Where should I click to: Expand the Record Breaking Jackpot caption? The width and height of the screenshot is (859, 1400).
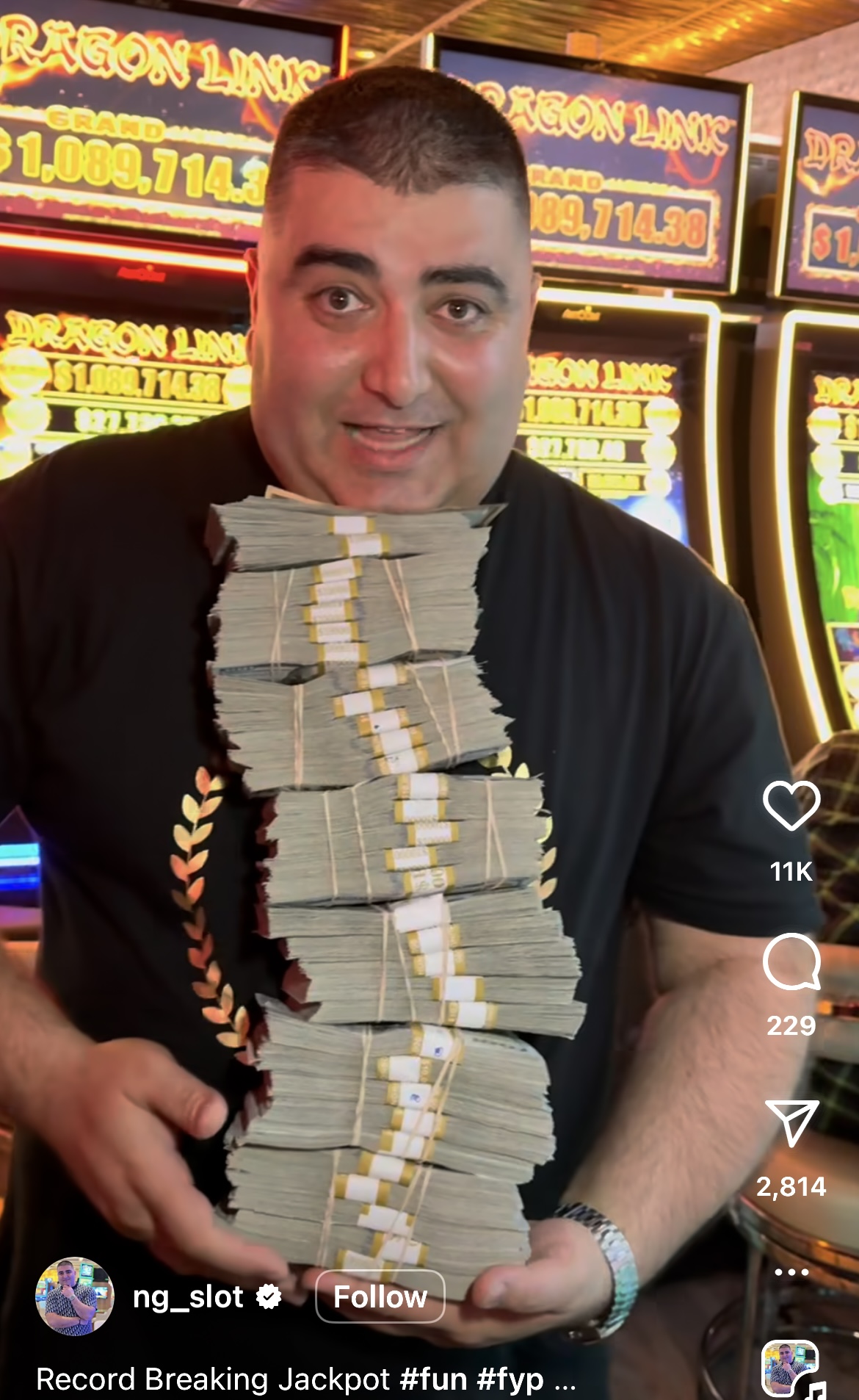click(x=565, y=1380)
